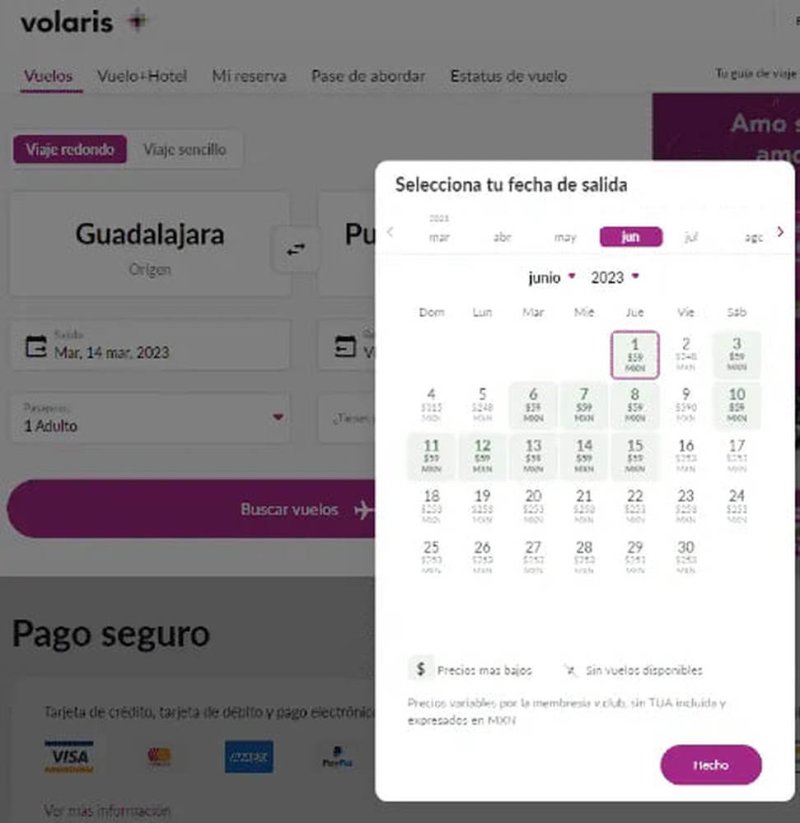Swap origin and destination cities
This screenshot has width=800, height=823.
click(296, 249)
